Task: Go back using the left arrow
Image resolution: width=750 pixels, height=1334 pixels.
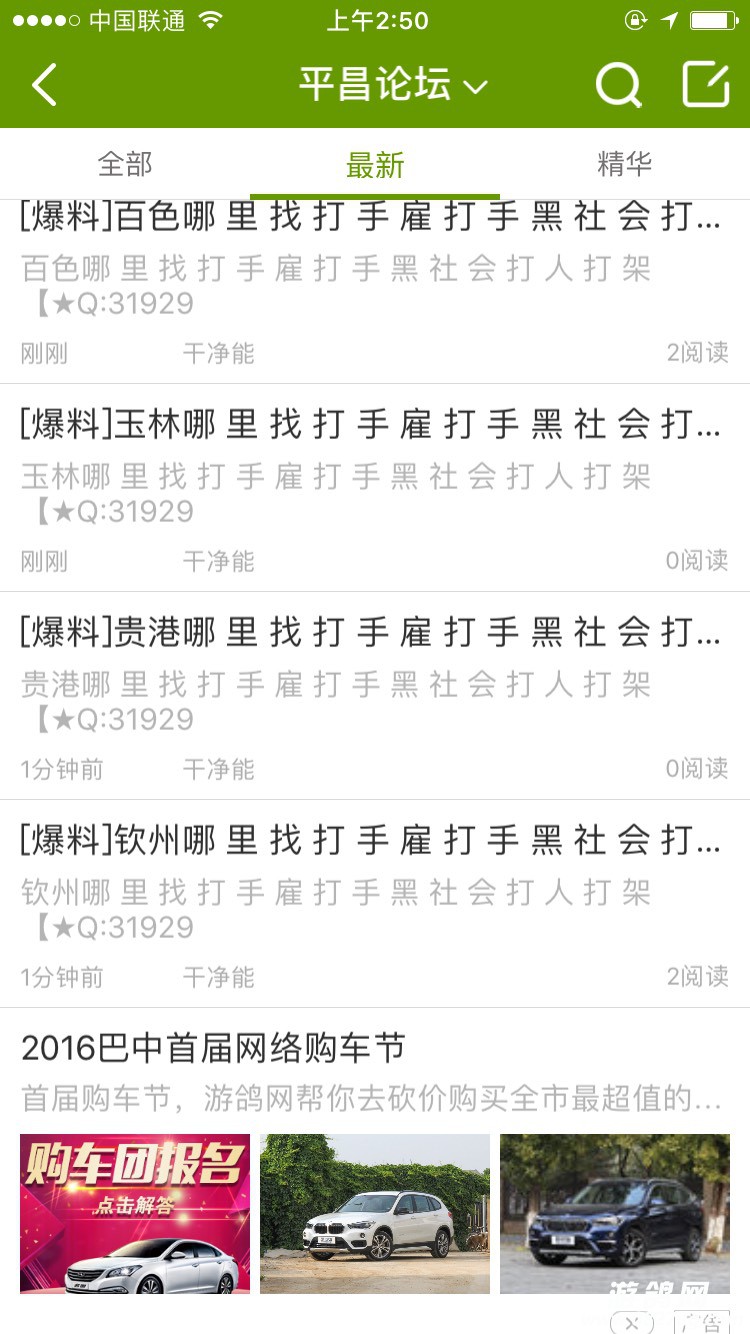Action: coord(45,85)
